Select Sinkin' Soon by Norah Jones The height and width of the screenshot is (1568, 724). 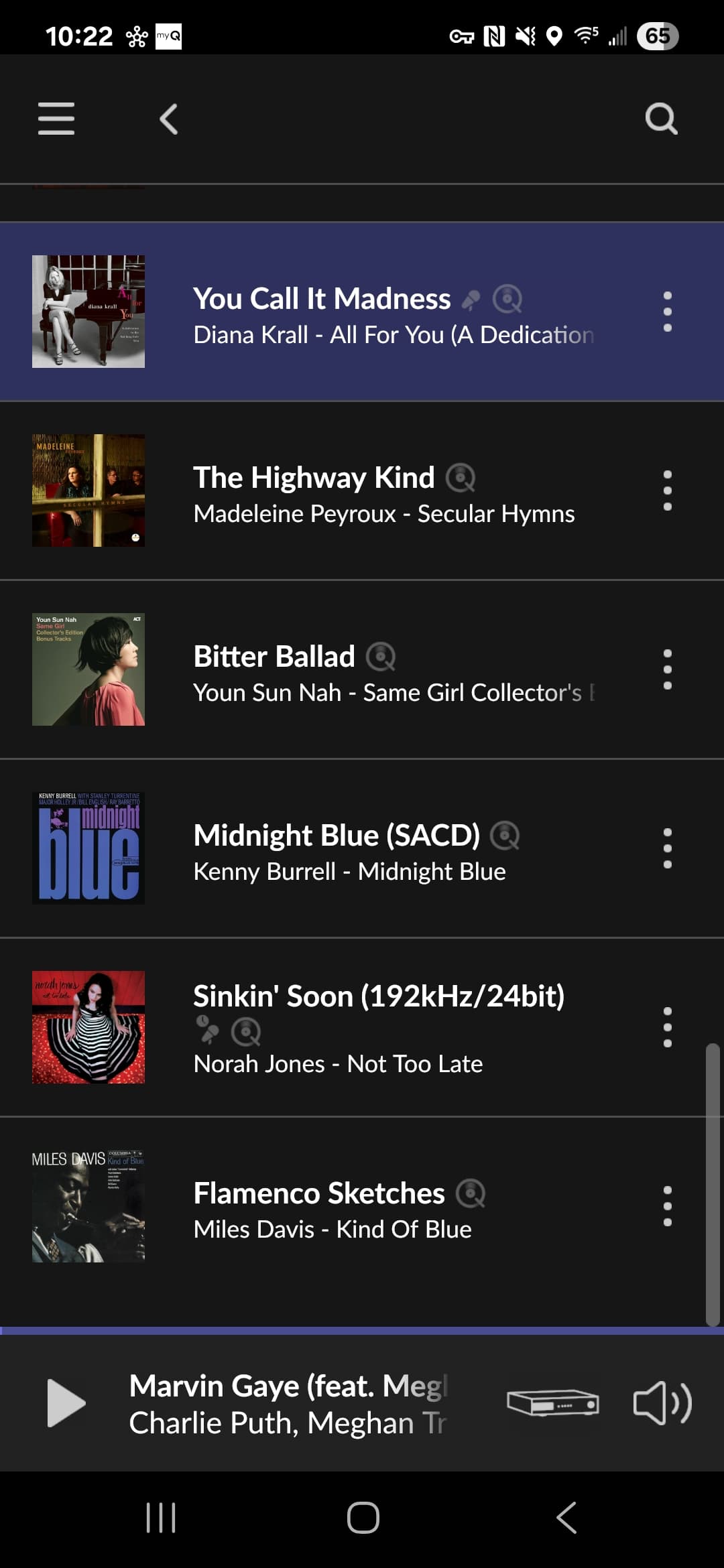coord(362,1027)
